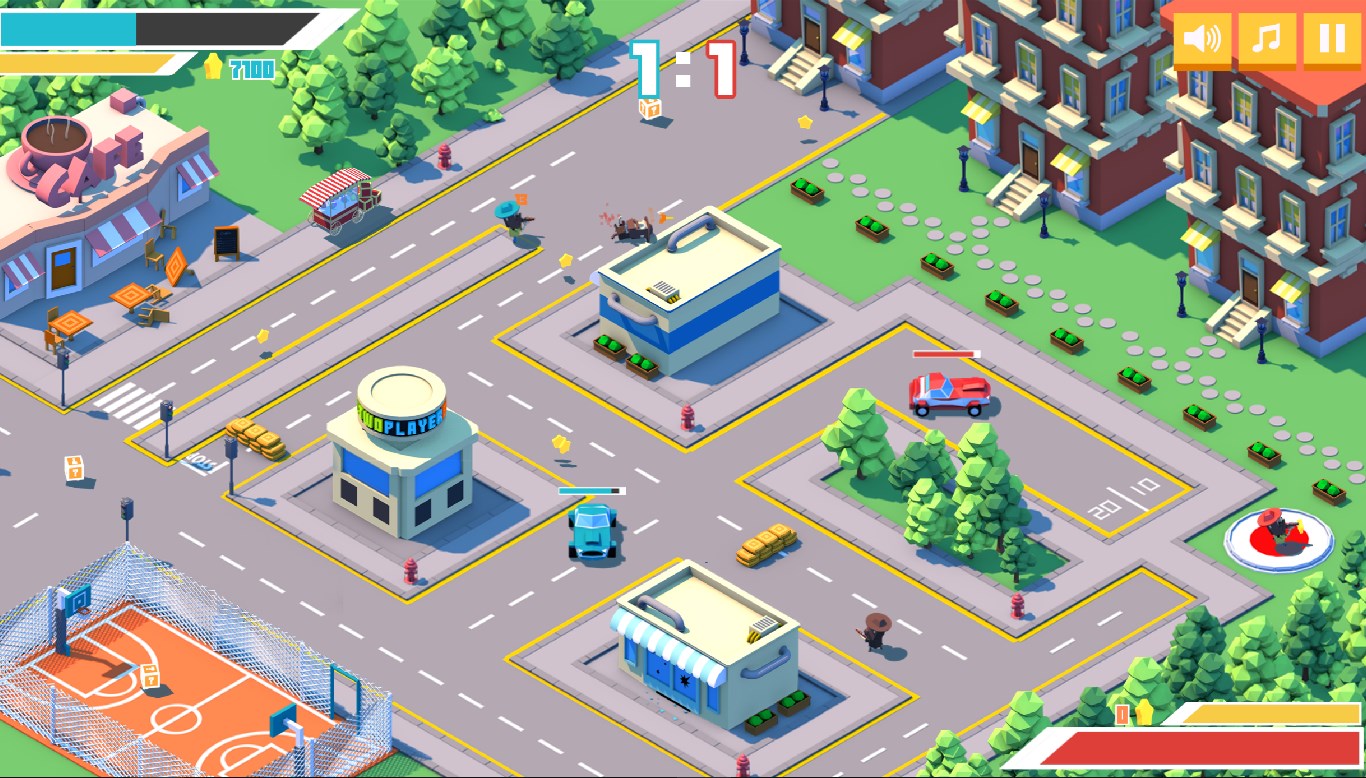This screenshot has height=778, width=1366.
Task: Pause the game
Action: coord(1332,40)
